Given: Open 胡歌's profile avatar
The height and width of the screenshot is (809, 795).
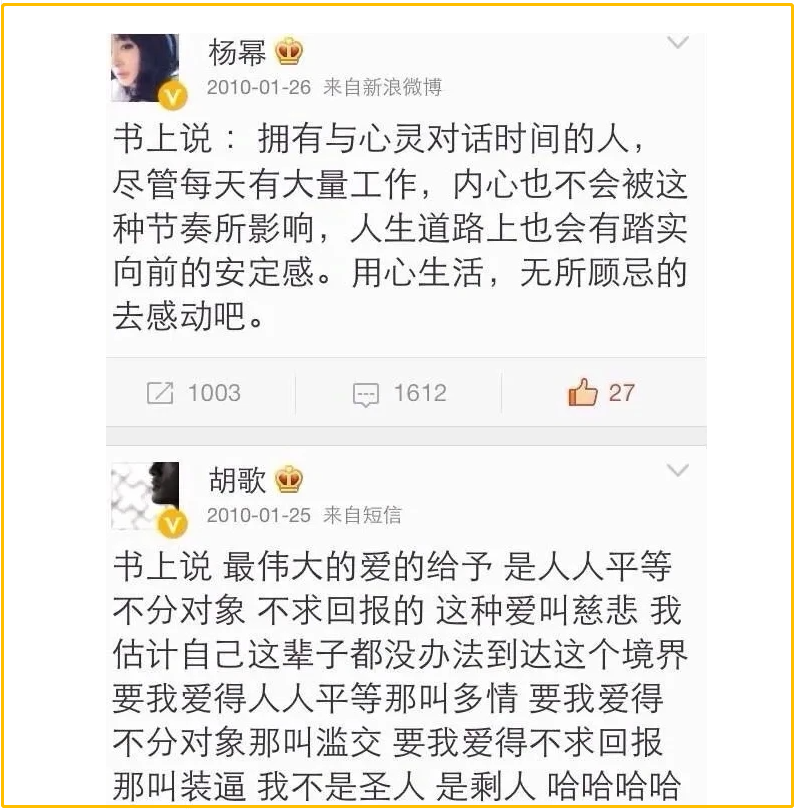Looking at the screenshot, I should (145, 496).
